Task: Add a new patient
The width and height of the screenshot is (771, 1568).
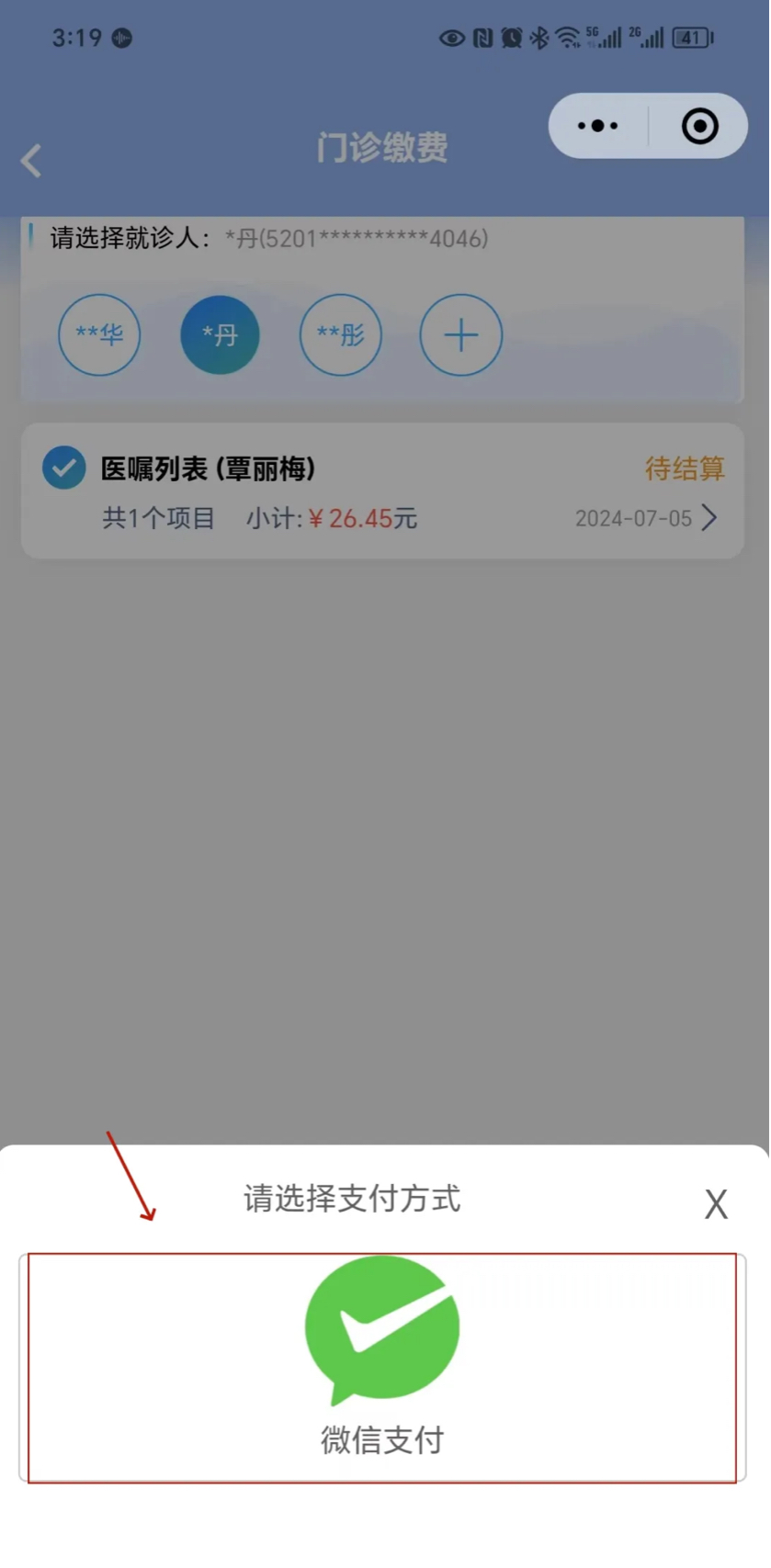Action: (461, 334)
